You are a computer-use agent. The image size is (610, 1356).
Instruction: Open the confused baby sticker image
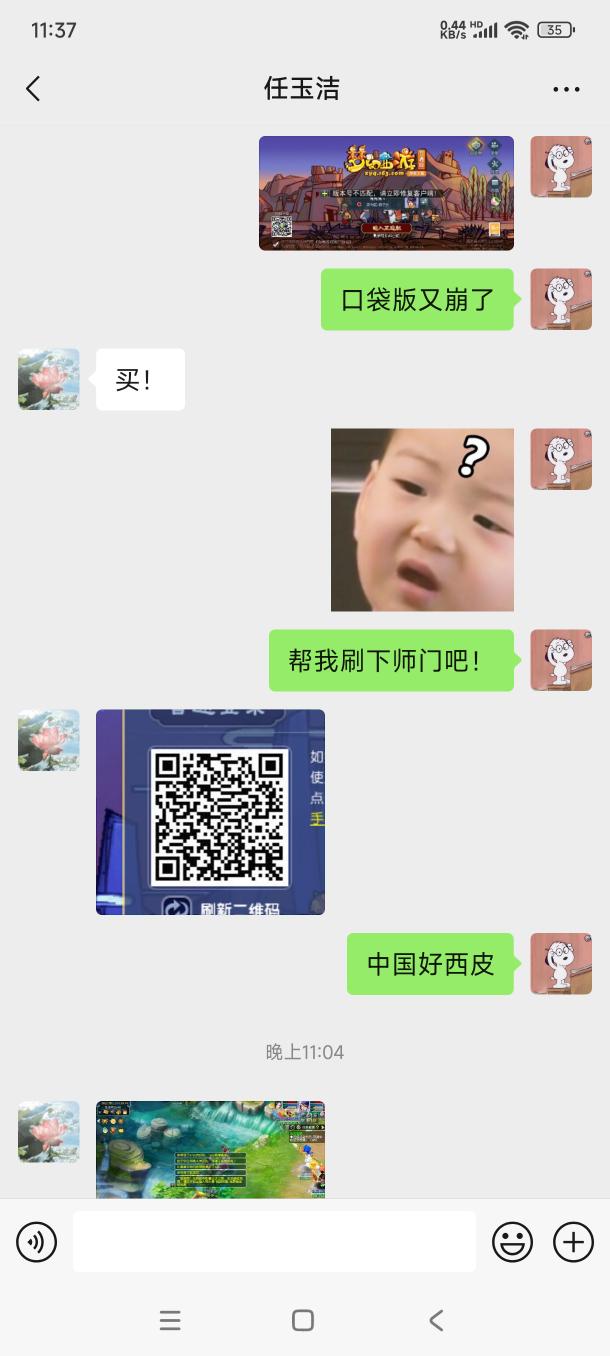422,519
